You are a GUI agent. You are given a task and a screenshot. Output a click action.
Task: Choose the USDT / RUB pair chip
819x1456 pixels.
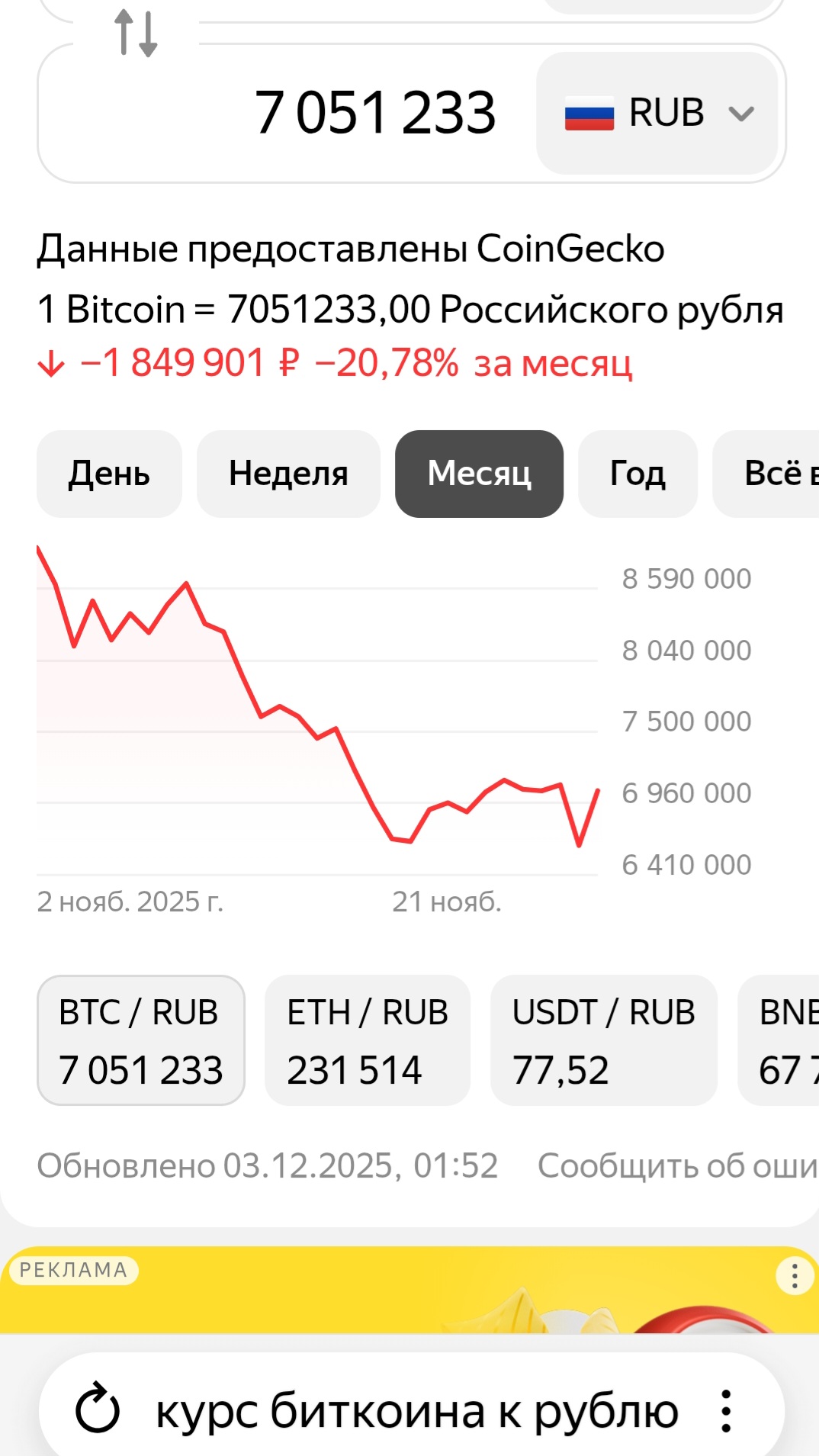[x=603, y=1040]
